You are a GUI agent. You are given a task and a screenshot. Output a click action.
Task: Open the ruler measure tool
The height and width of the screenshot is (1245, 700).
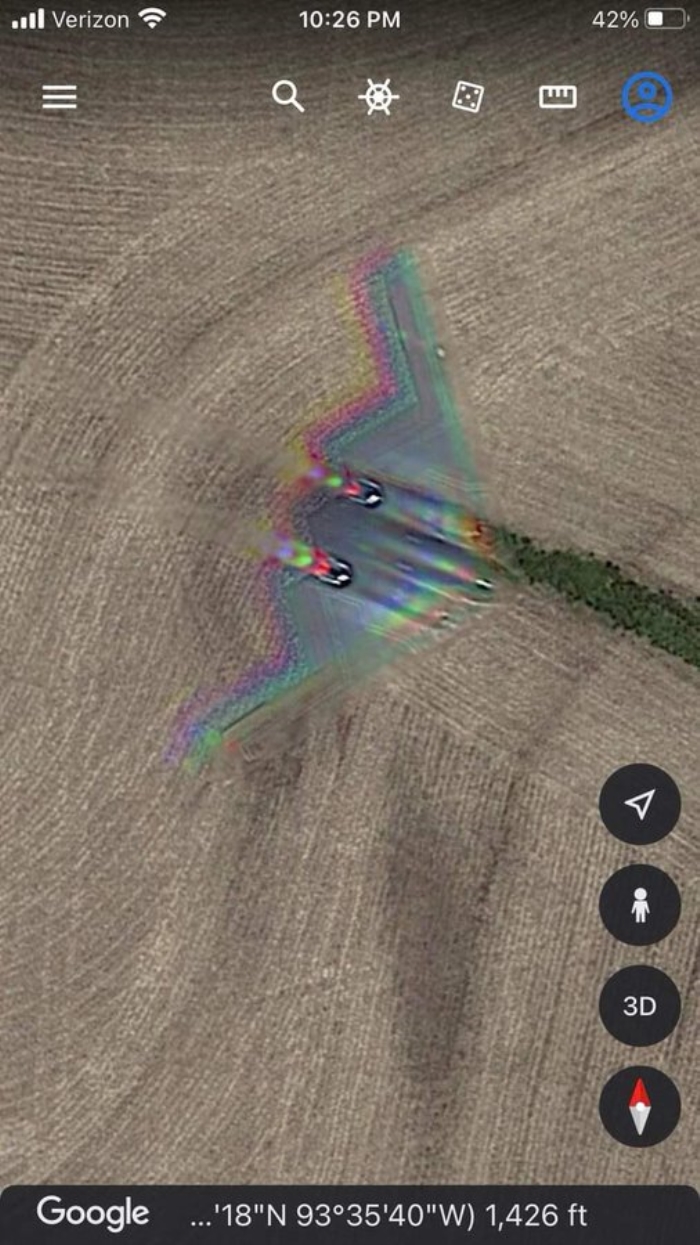point(557,97)
